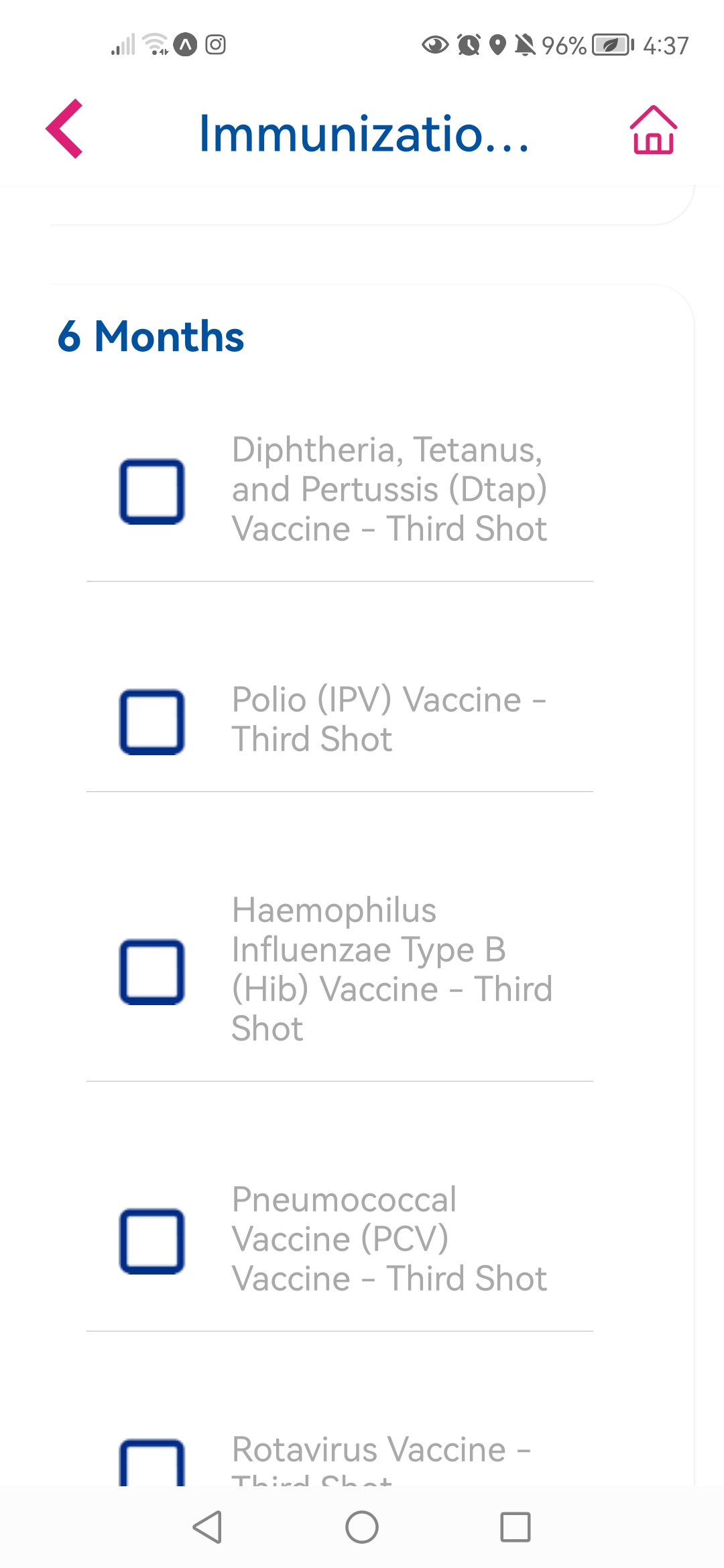
Task: Tap the system back button
Action: [x=207, y=1527]
